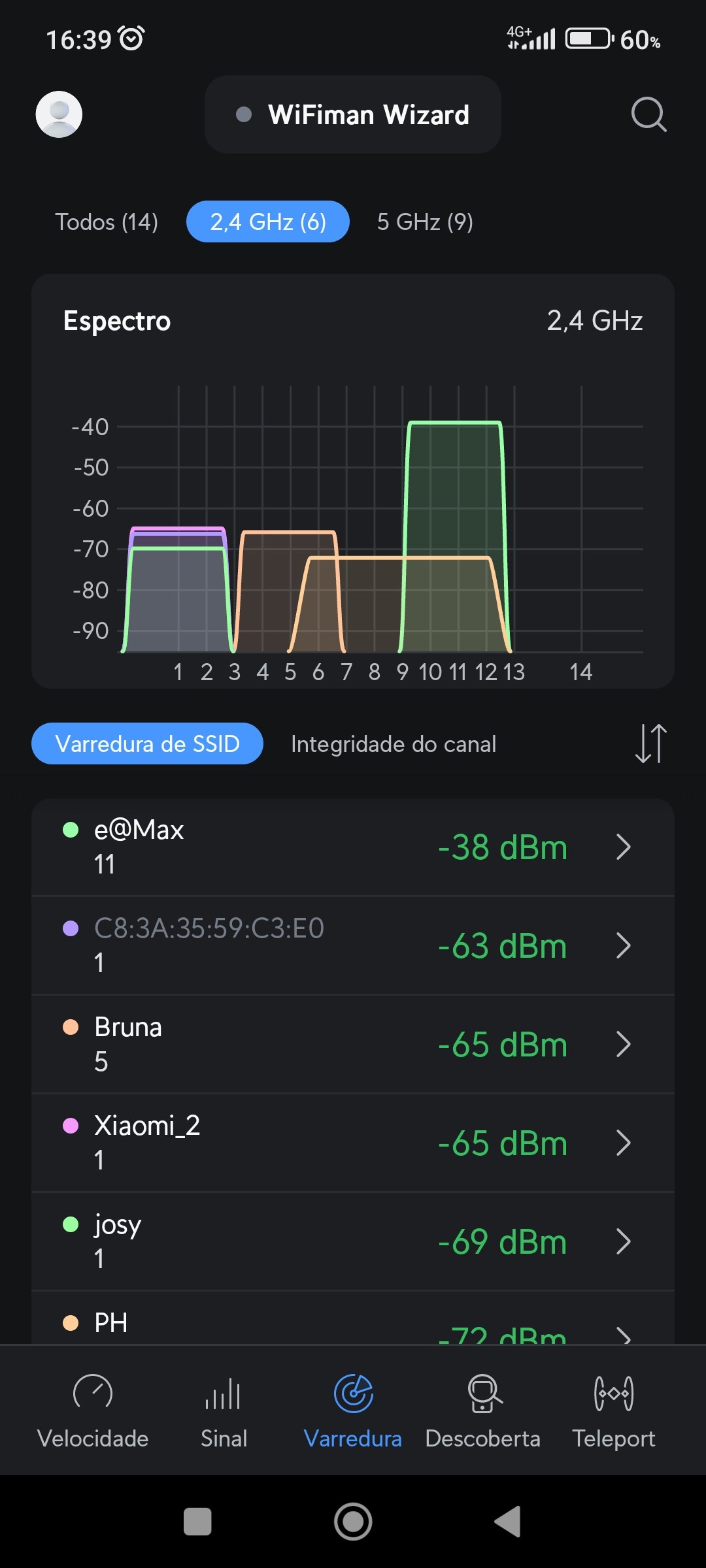Open details for the e@Max network

tap(353, 847)
